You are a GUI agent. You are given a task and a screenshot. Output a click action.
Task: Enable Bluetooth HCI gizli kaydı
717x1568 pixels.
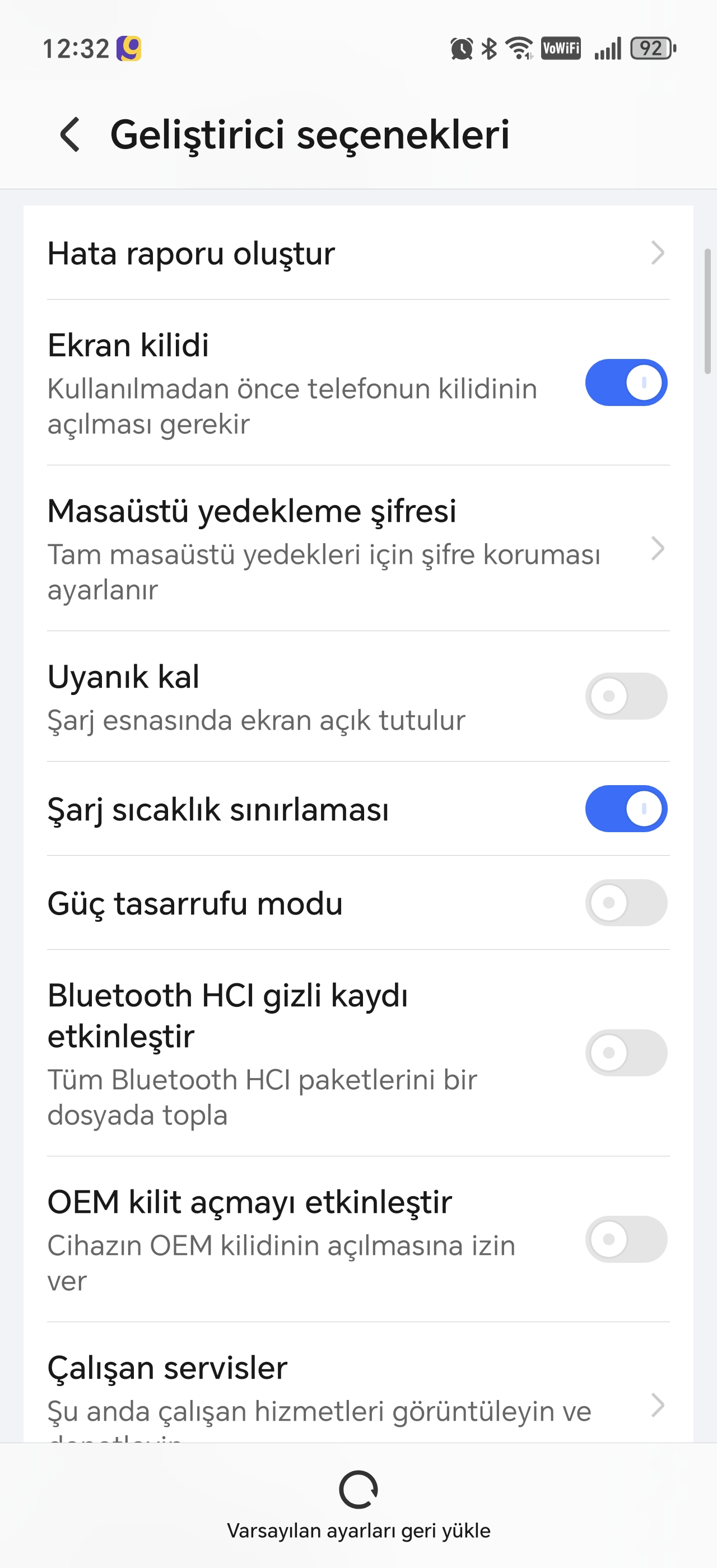pyautogui.click(x=626, y=1052)
